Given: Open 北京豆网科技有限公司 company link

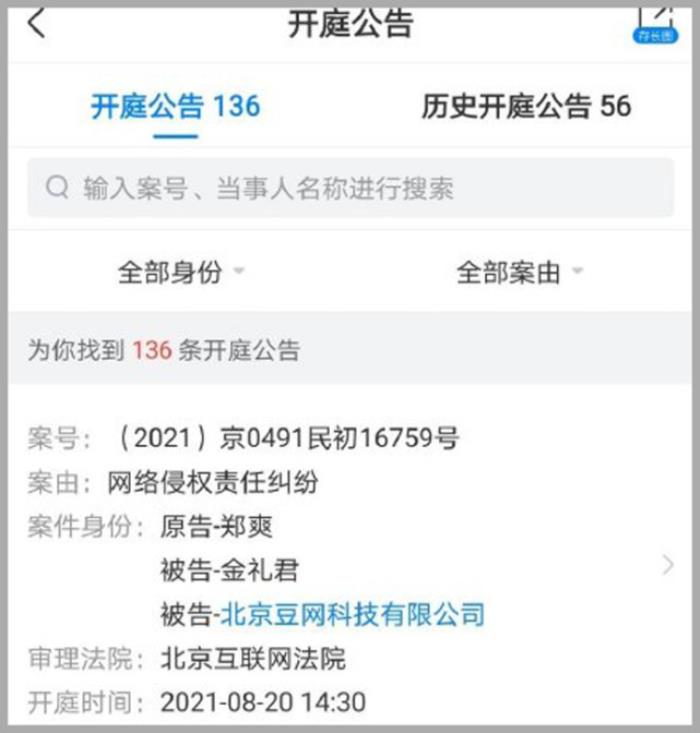Looking at the screenshot, I should pos(352,613).
